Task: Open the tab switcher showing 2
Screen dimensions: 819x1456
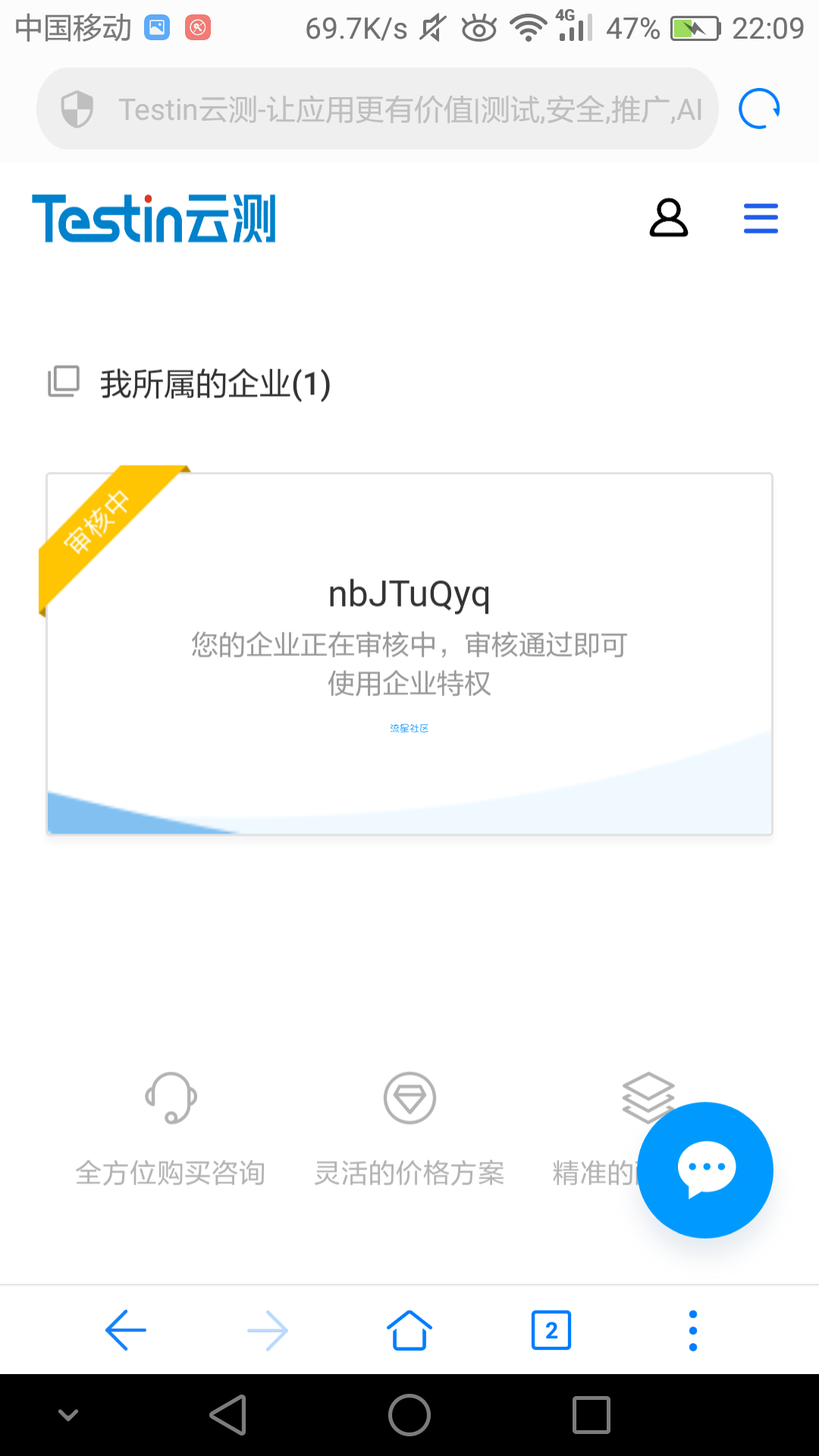Action: 551,1330
